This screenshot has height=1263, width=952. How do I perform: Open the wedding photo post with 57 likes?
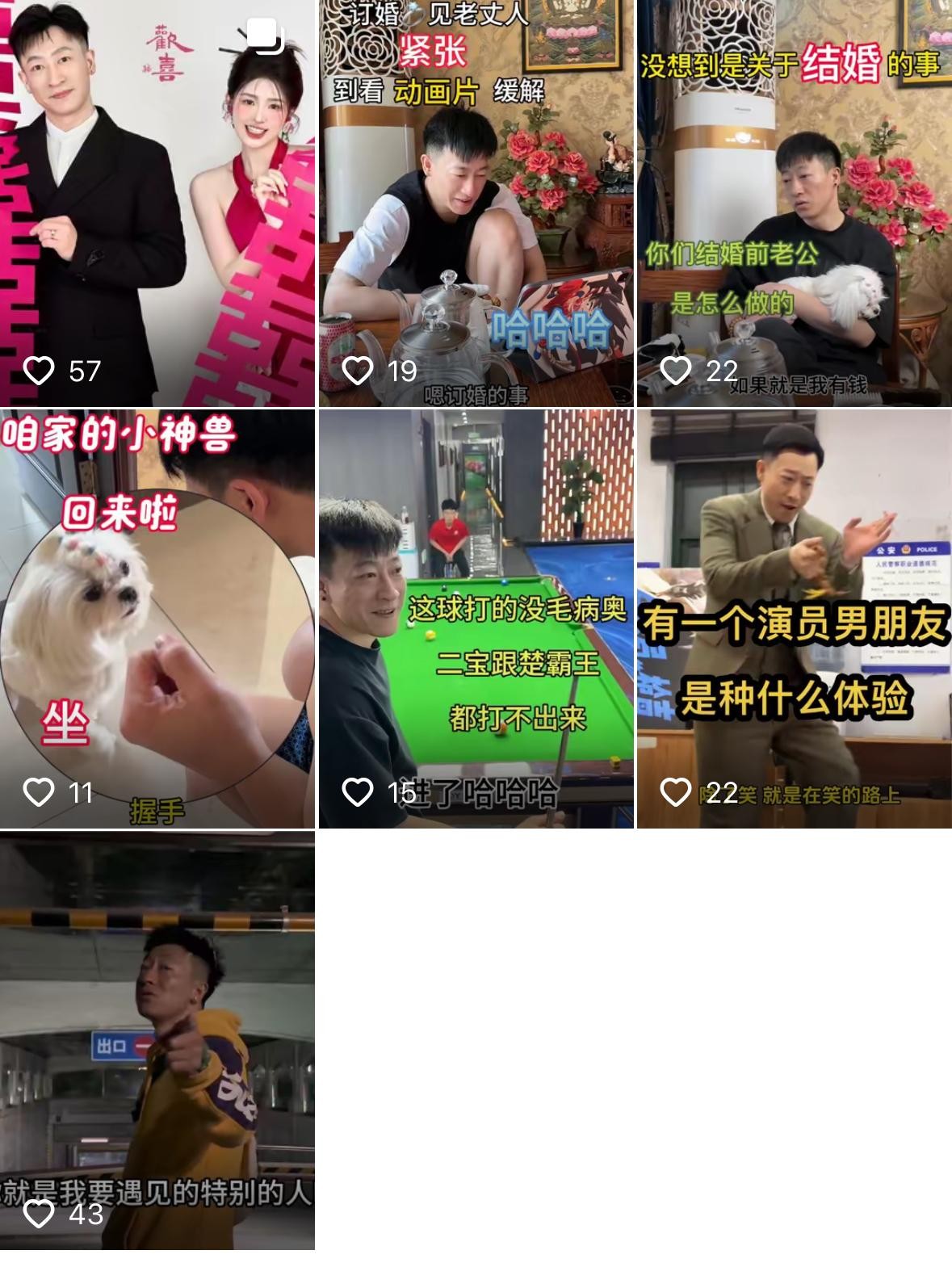tap(157, 202)
